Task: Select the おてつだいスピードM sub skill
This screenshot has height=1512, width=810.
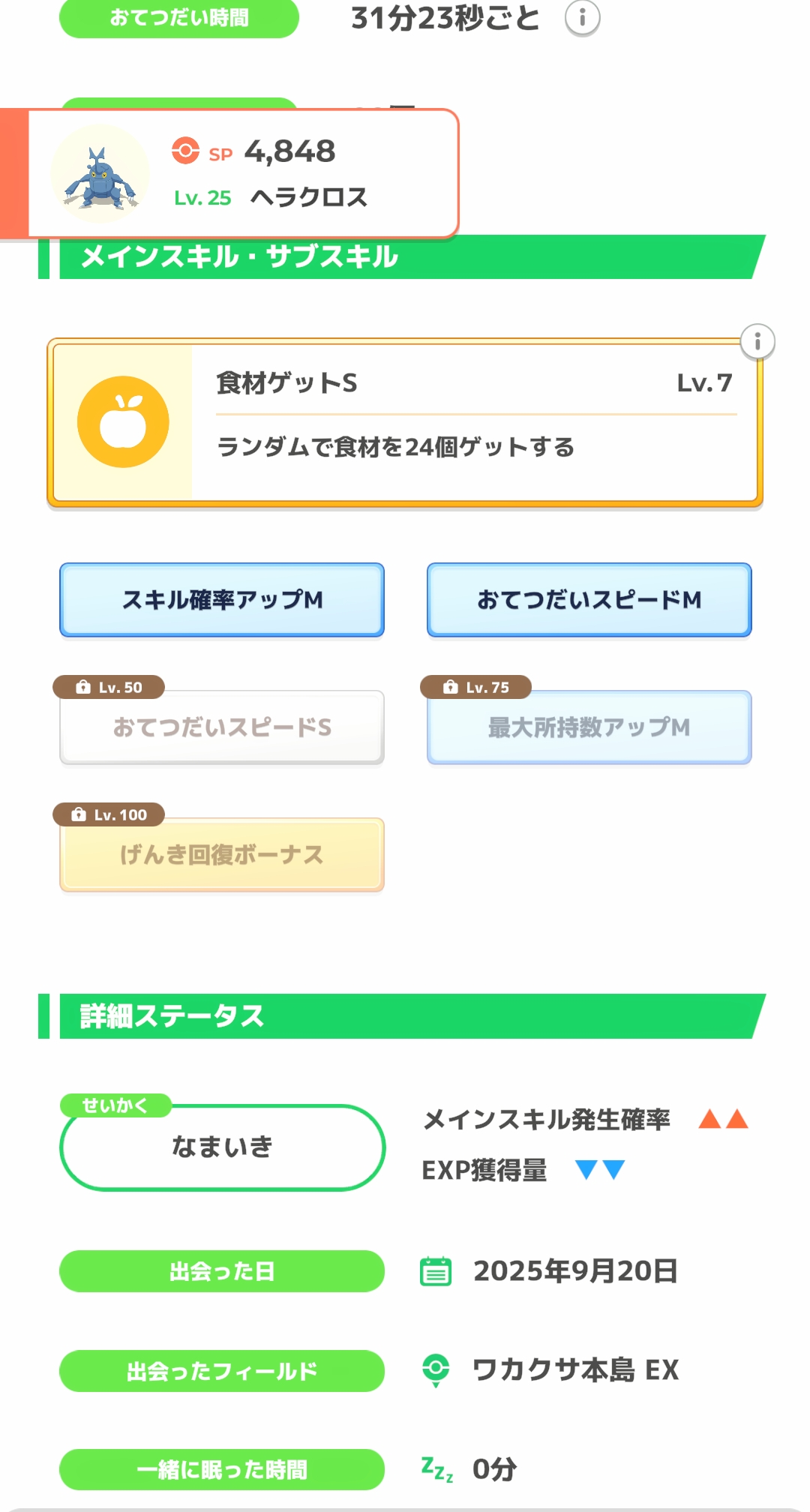Action: click(589, 600)
